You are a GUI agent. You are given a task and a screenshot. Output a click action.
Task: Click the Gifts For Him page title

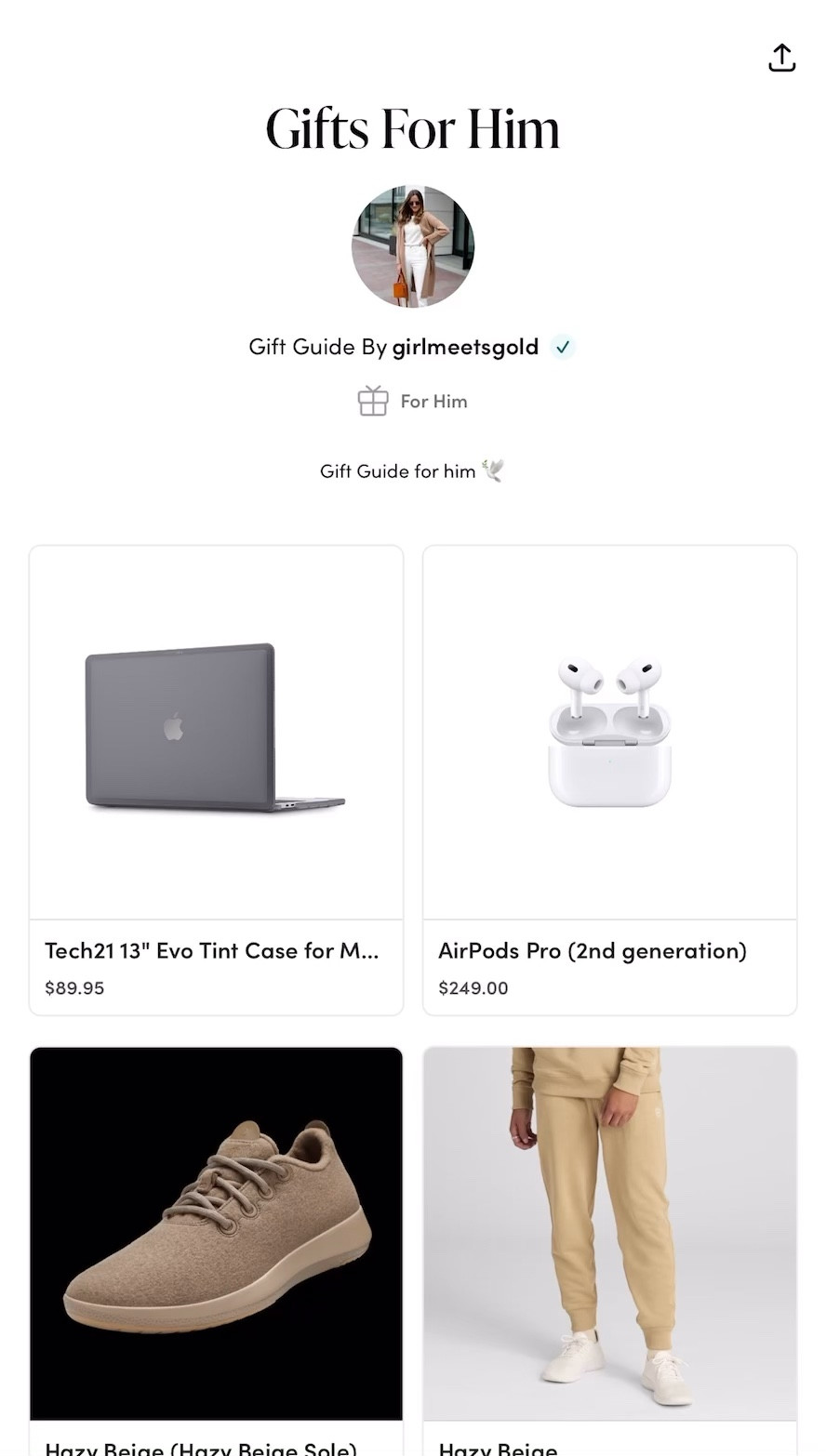(412, 129)
